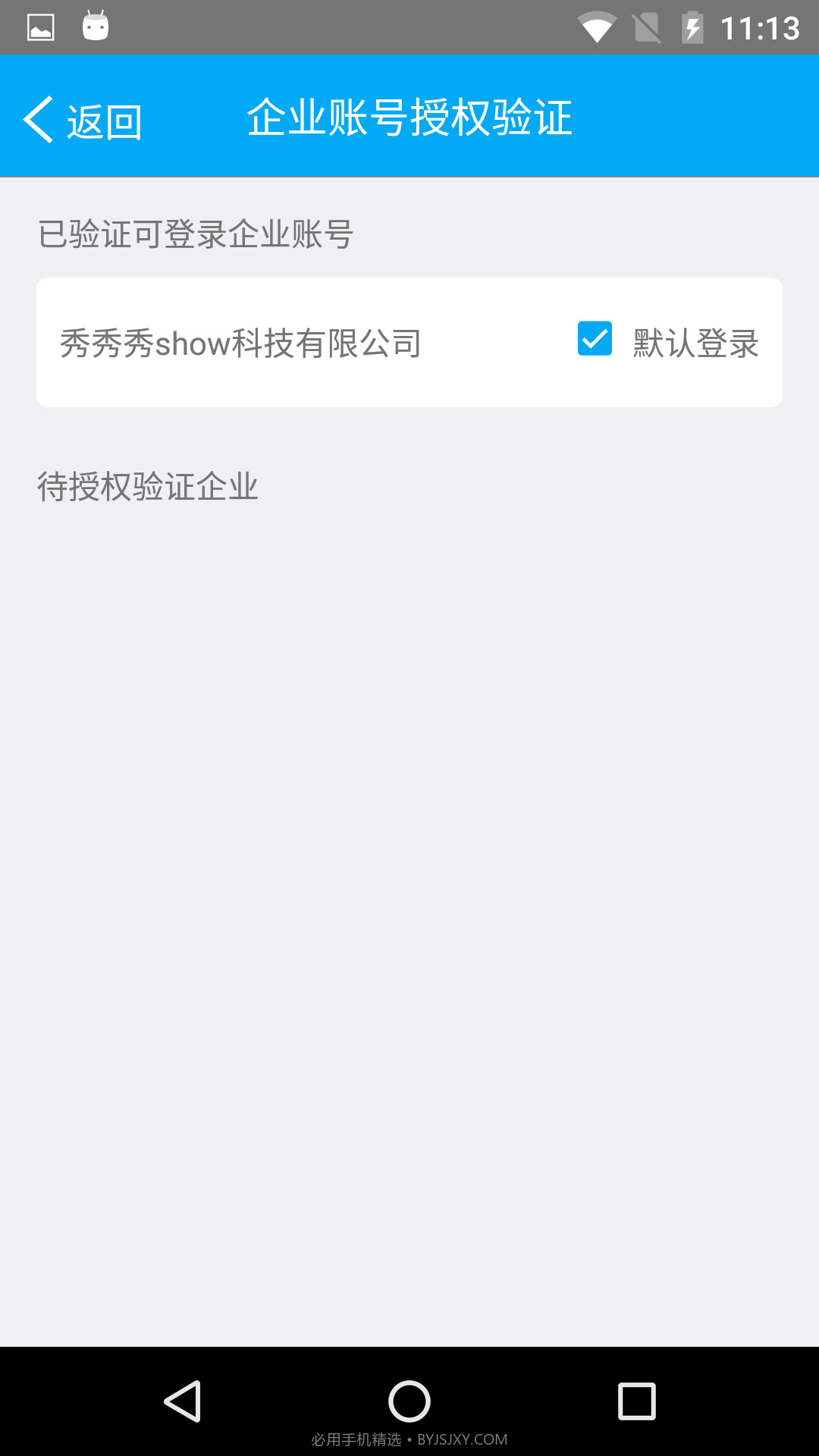819x1456 pixels.
Task: Tap the Wi-Fi status icon
Action: click(x=598, y=27)
